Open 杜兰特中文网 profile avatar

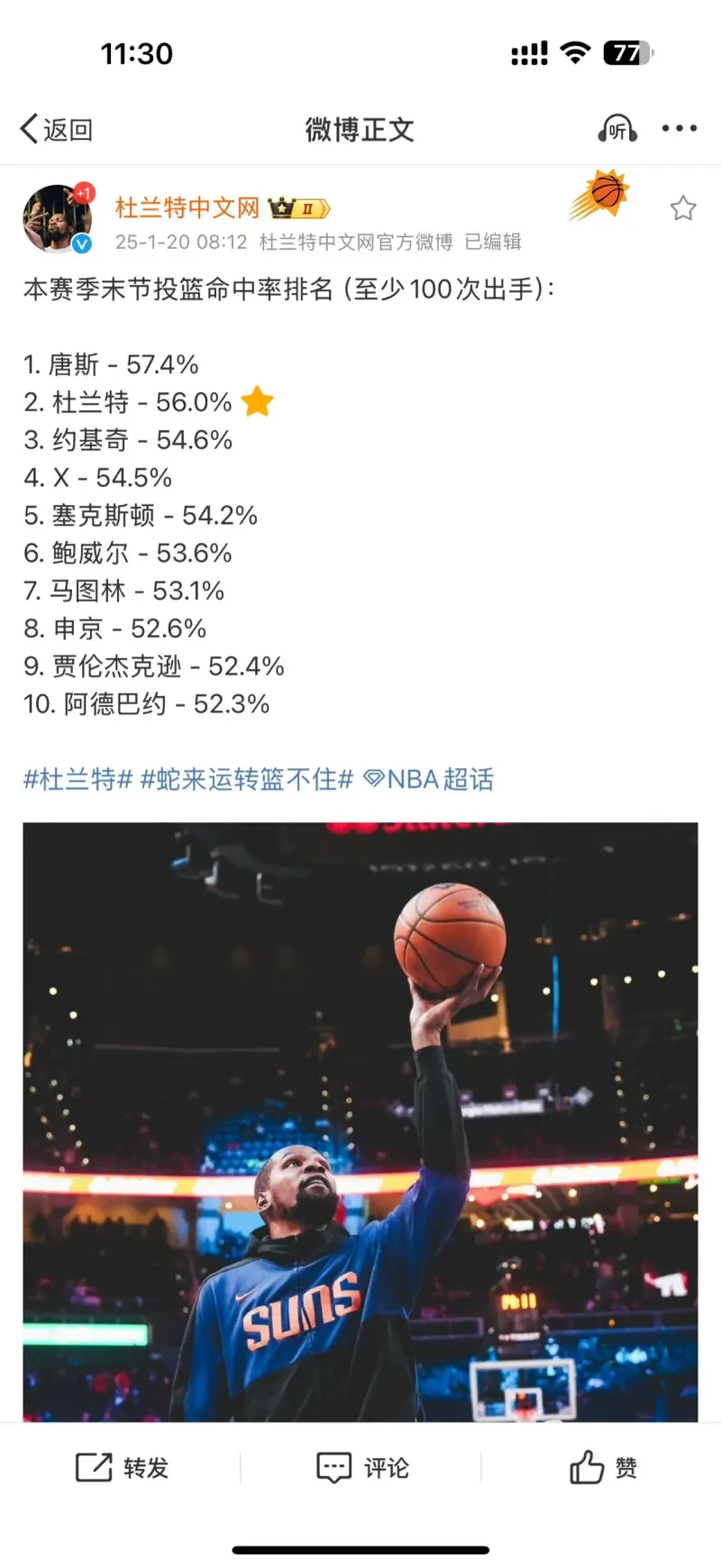(x=57, y=219)
